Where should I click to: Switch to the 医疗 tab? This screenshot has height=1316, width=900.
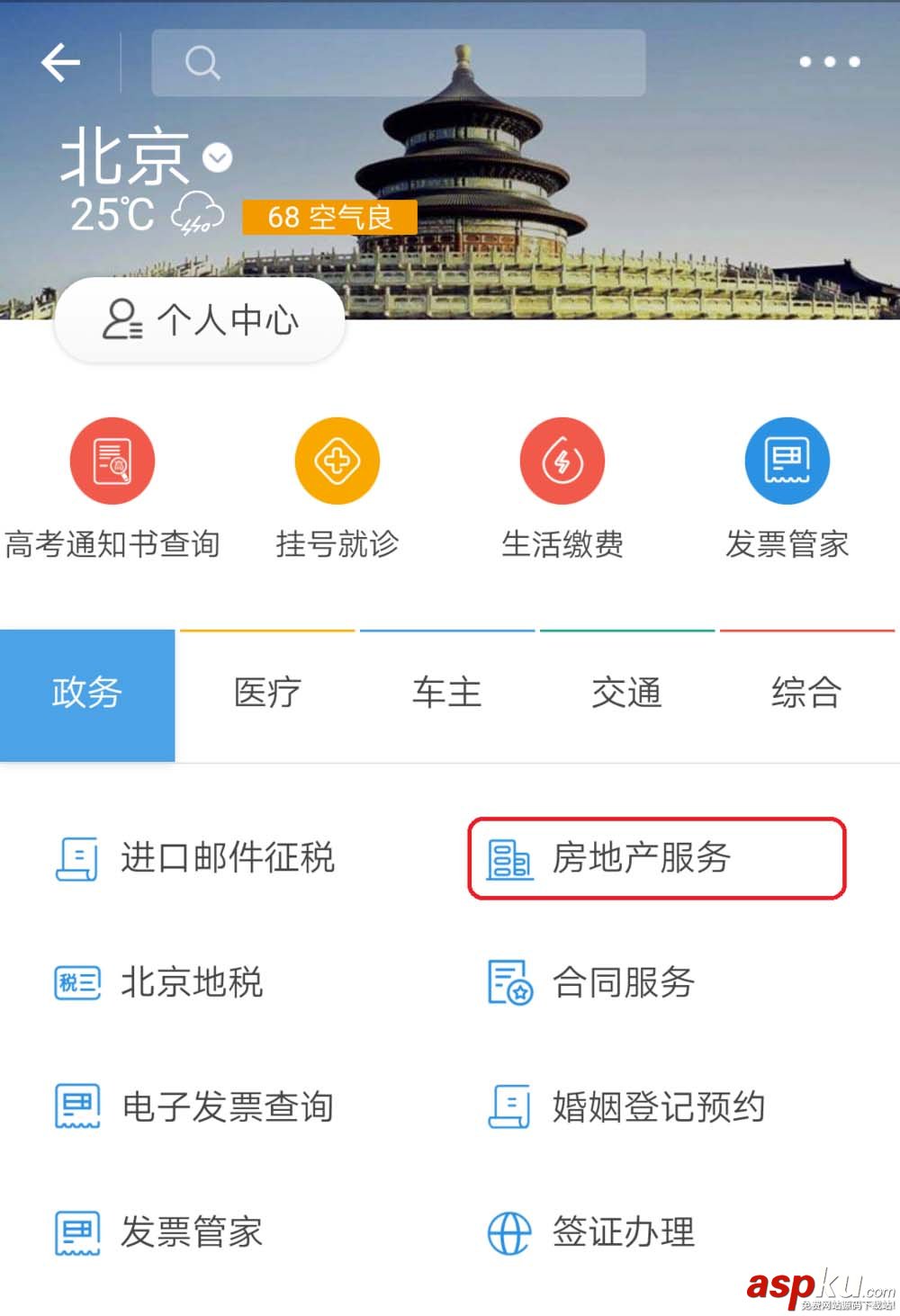[265, 693]
